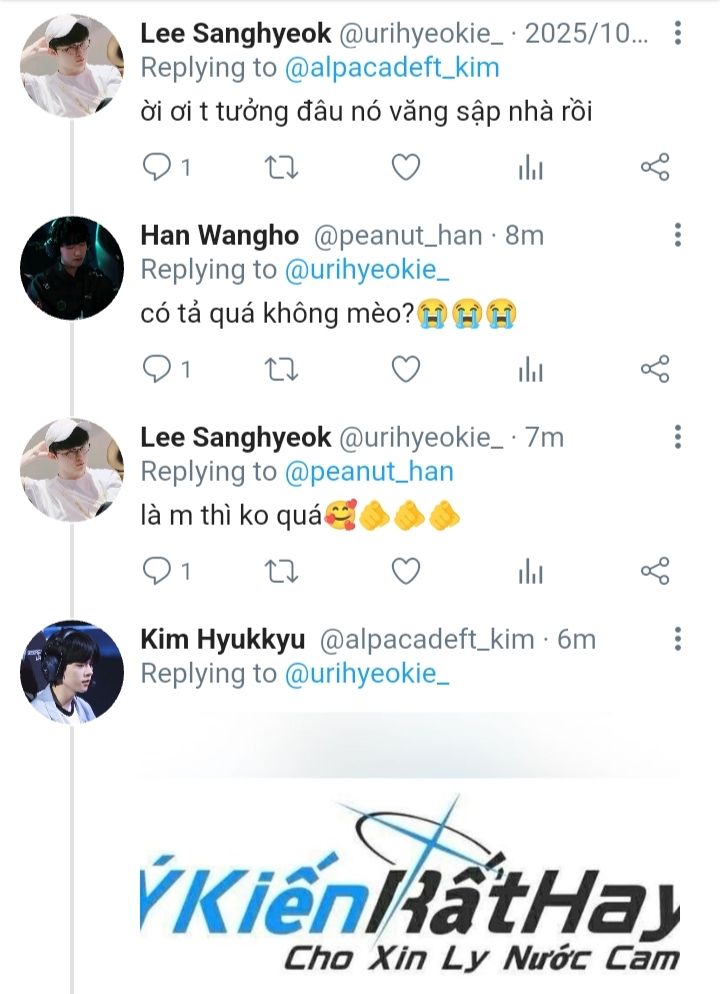Open overflow menu on "ời ơi t tưởng" tweet
This screenshot has width=720, height=994.
pos(678,34)
